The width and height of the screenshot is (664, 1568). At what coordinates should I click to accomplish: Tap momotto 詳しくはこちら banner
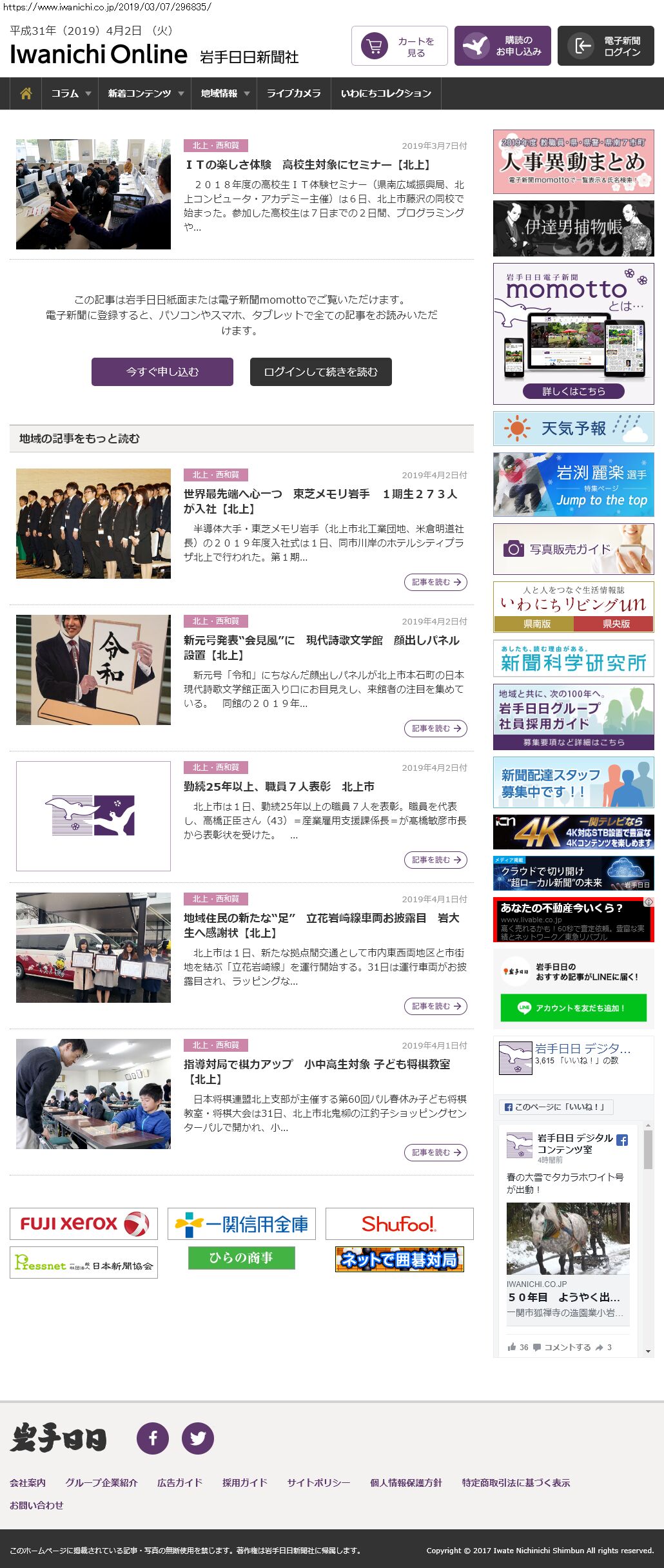(x=573, y=391)
